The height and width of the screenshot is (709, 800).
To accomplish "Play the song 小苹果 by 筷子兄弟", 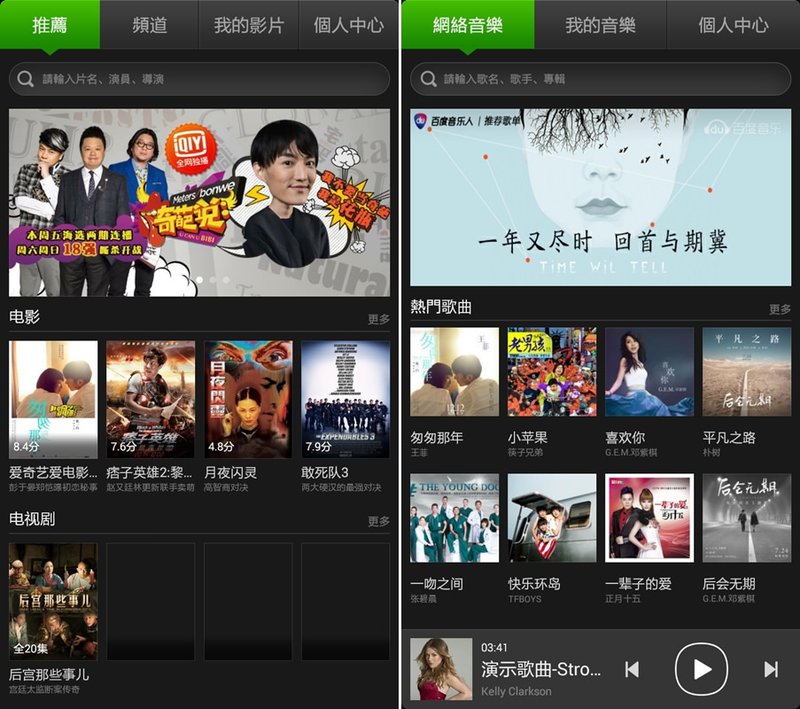I will [x=551, y=372].
